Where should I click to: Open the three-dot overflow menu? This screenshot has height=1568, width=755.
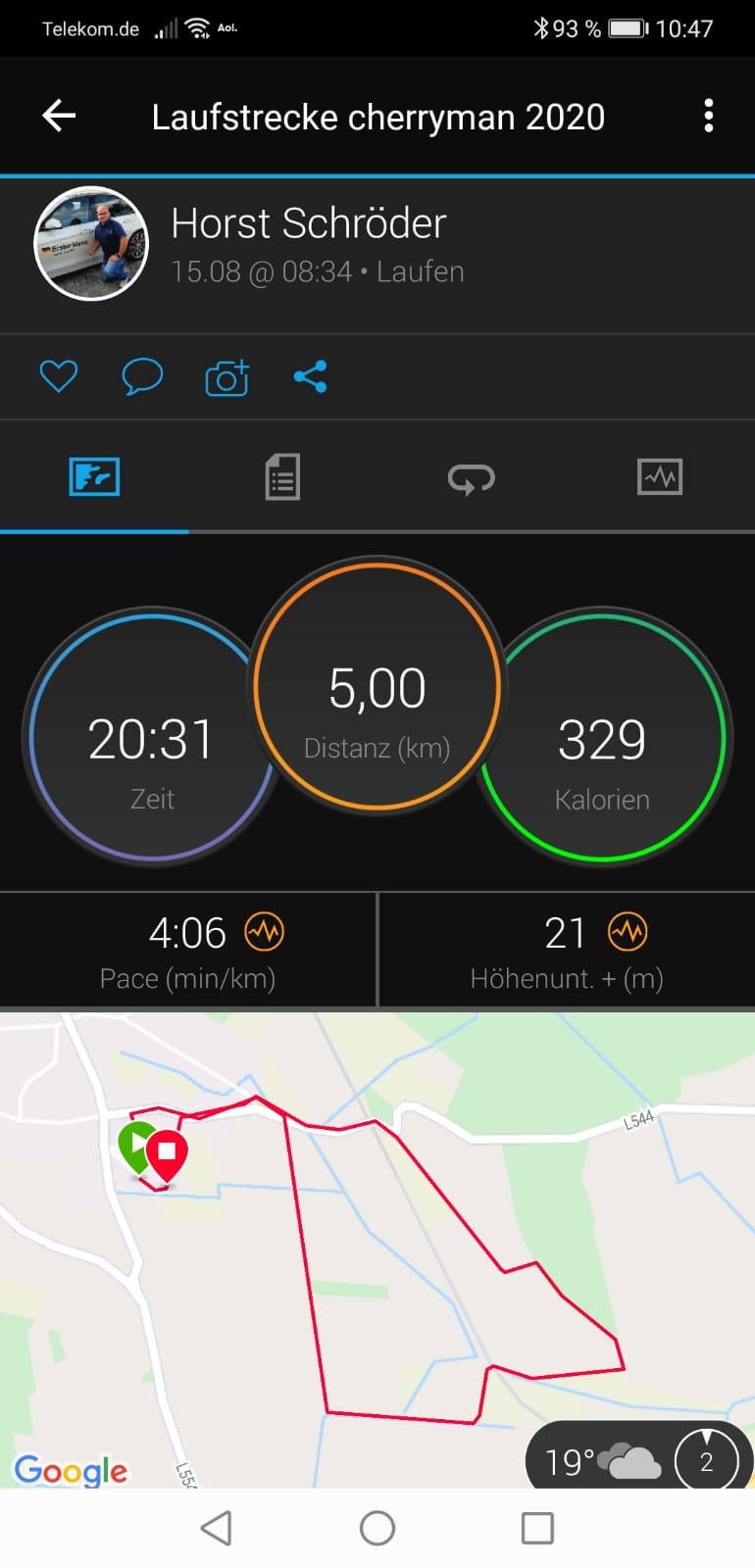coord(708,116)
